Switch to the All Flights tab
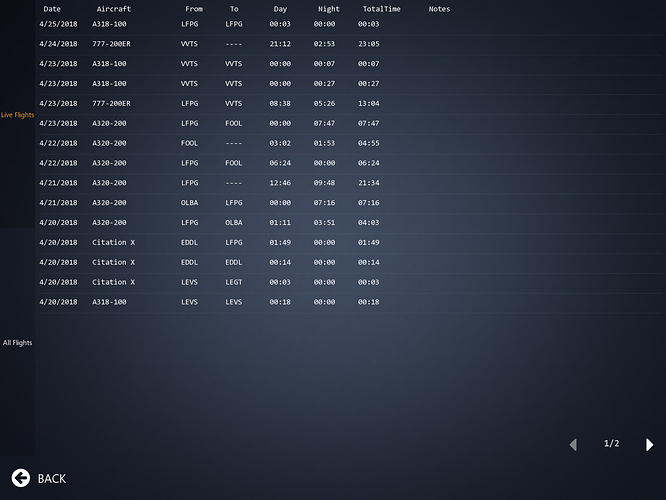The width and height of the screenshot is (666, 500). coord(17,342)
